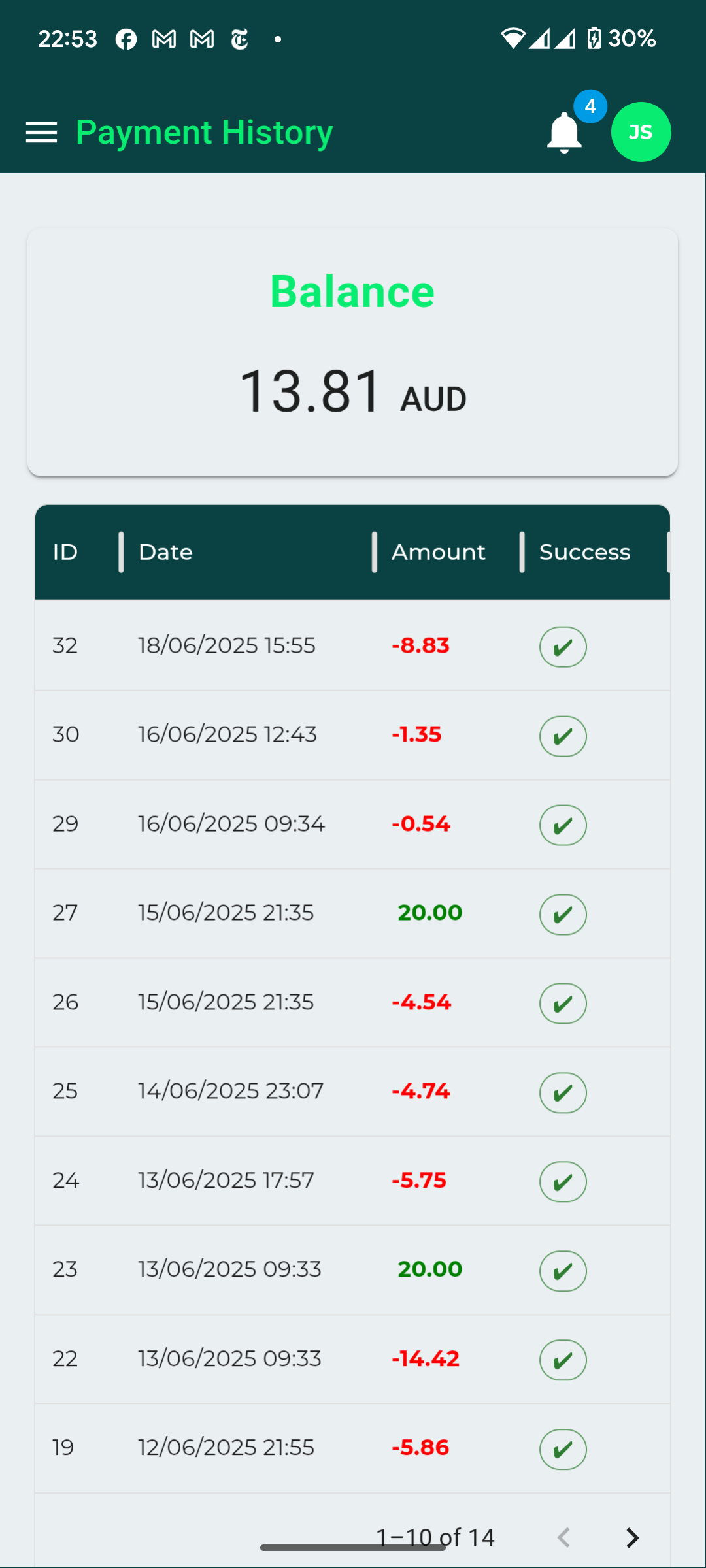Toggle success status for payment 19

pos(562,1449)
